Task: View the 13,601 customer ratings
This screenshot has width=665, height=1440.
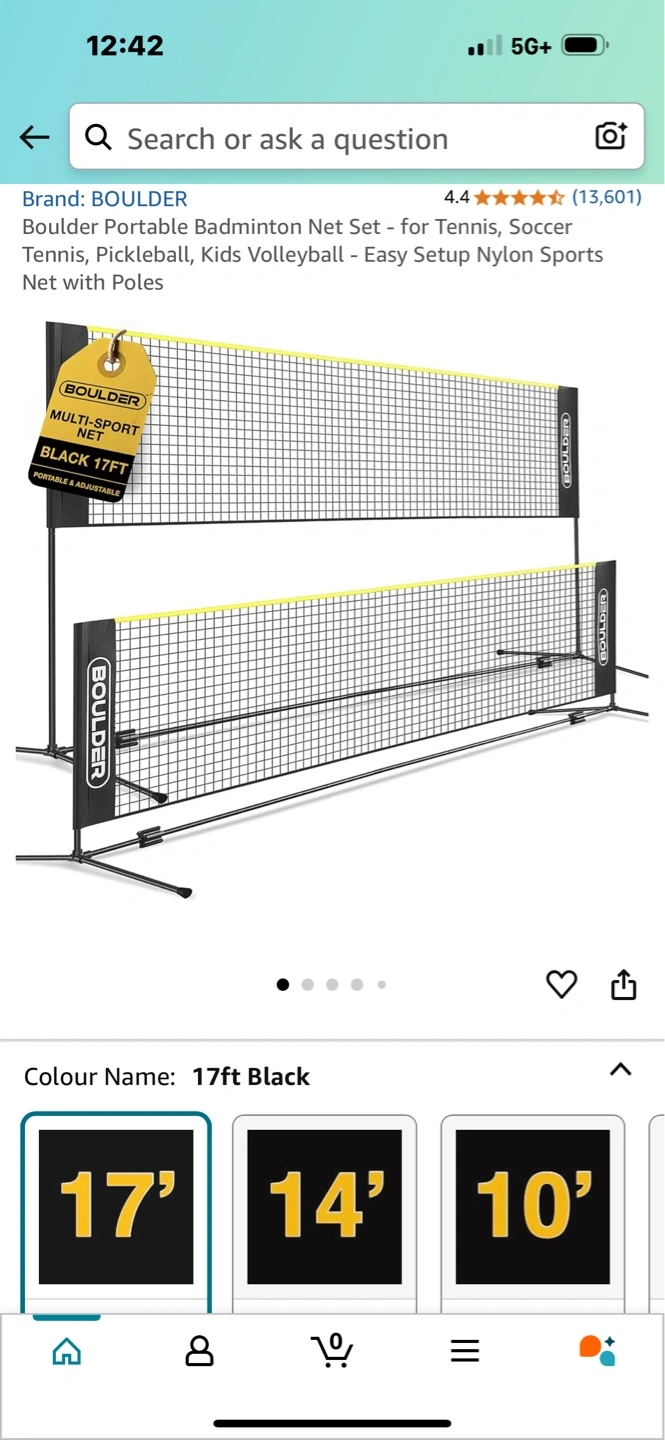Action: (x=606, y=197)
